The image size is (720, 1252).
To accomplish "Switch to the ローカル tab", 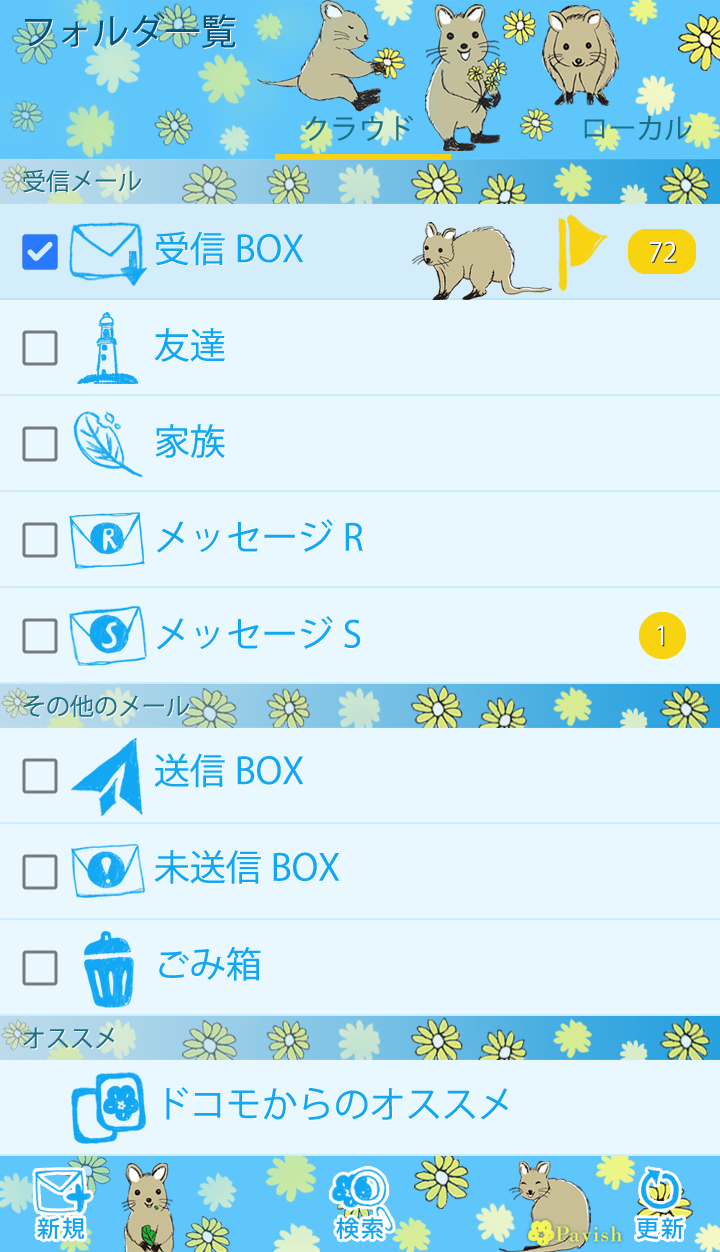I will coord(636,128).
